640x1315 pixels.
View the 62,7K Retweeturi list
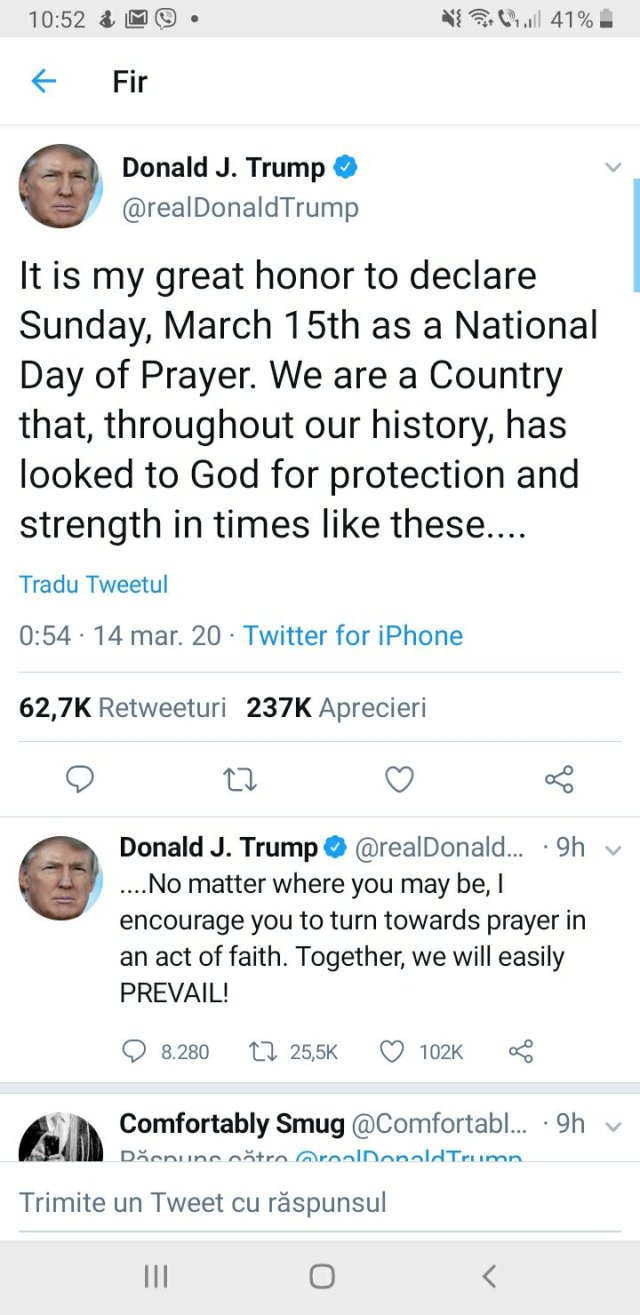pyautogui.click(x=122, y=708)
